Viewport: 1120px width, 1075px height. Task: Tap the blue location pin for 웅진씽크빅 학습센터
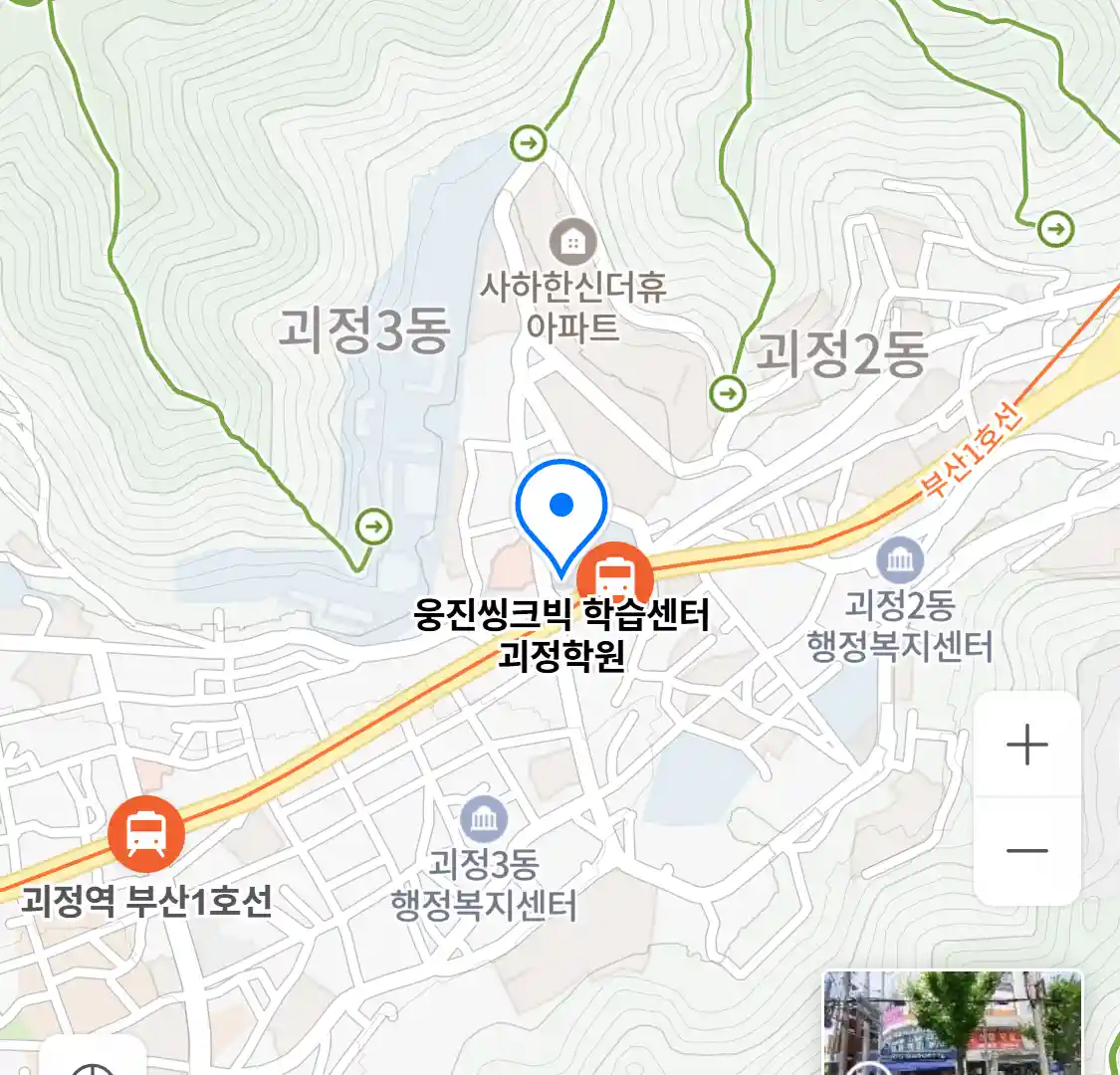(561, 510)
